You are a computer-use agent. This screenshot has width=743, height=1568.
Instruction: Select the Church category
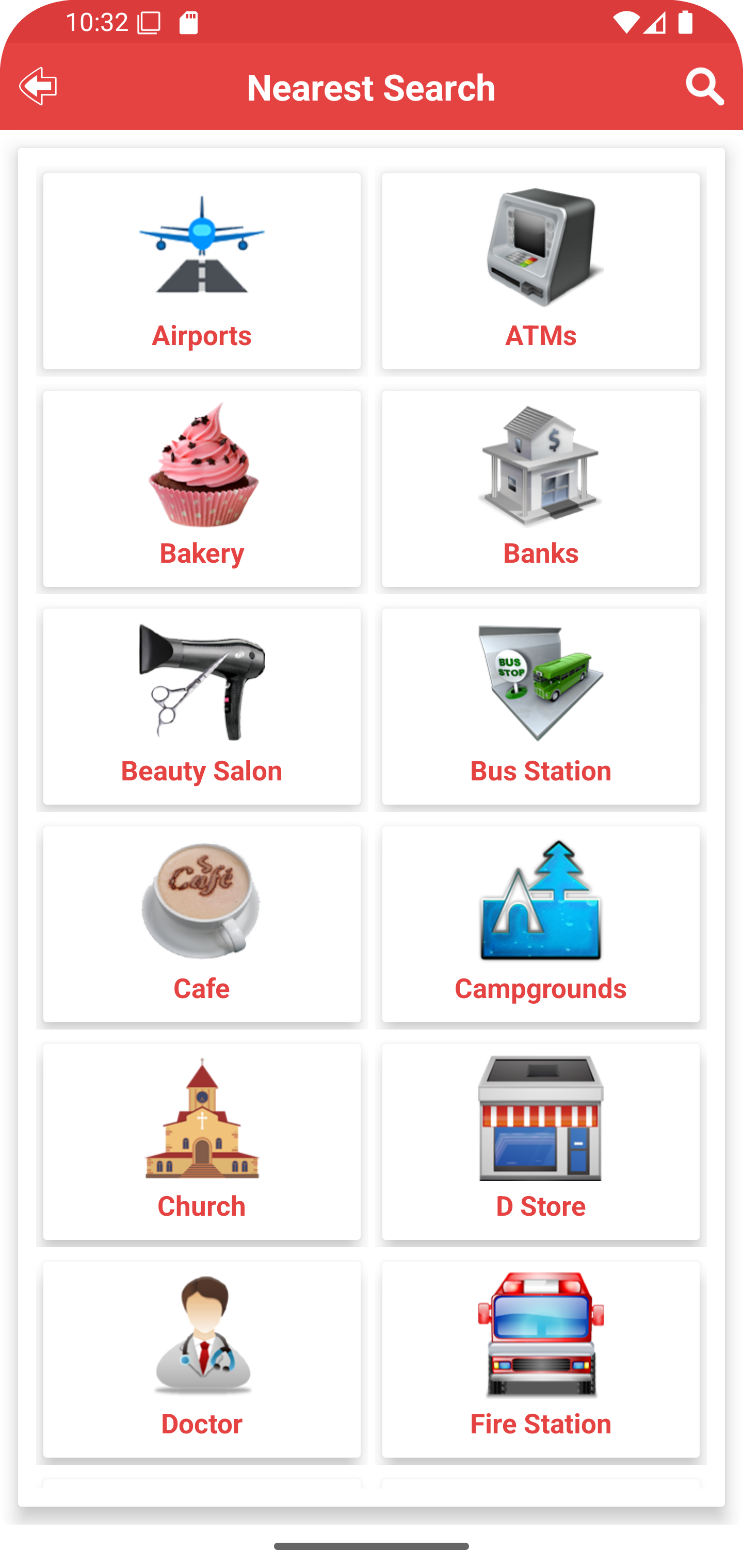click(x=202, y=1142)
